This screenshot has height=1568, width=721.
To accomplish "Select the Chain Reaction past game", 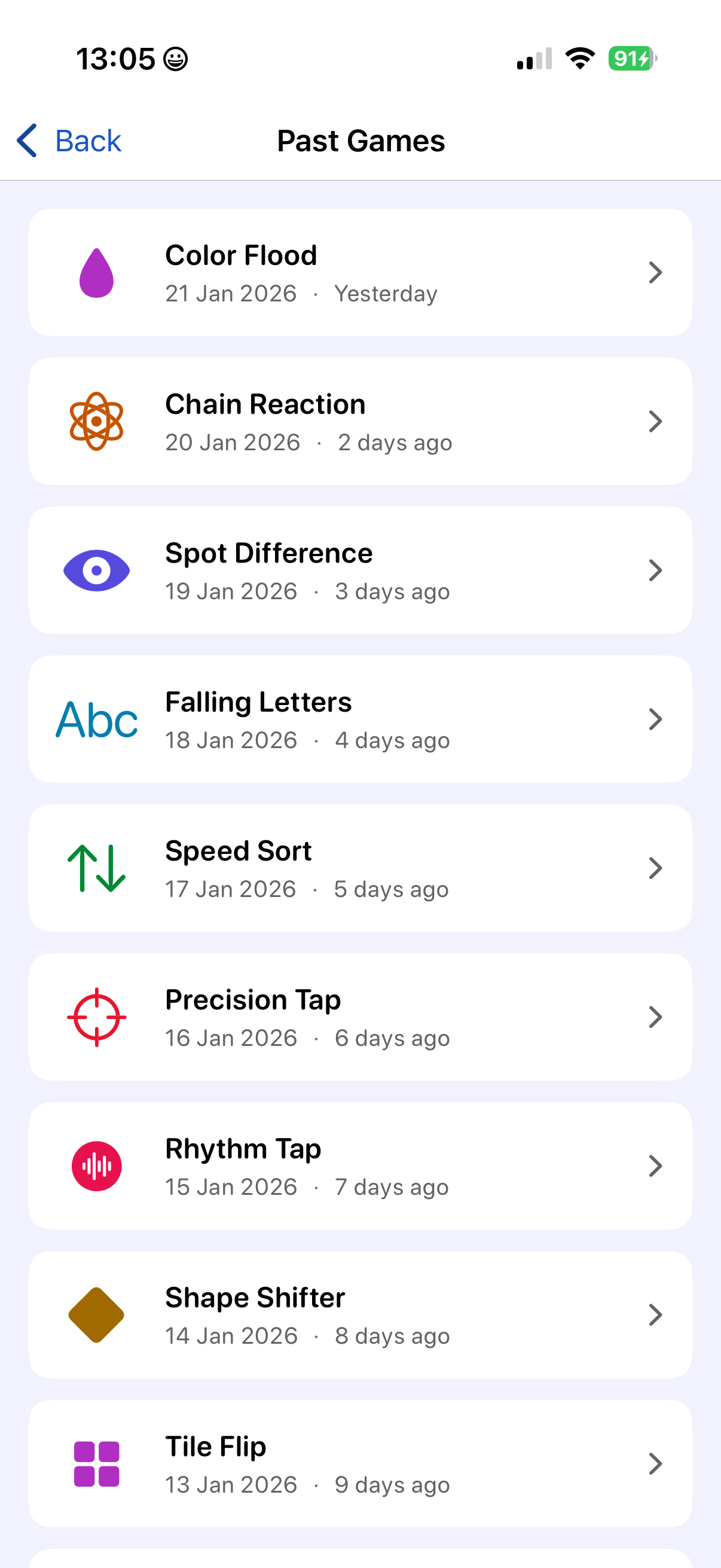I will [x=360, y=421].
